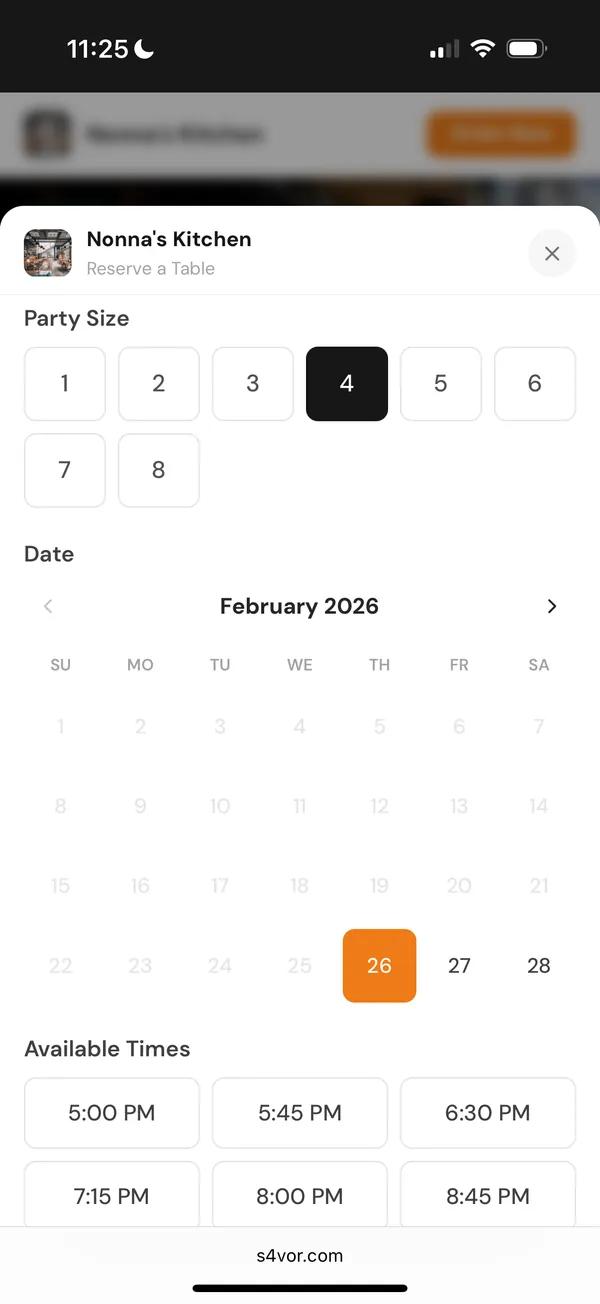
Task: Pick the 8:00 PM slot
Action: pyautogui.click(x=300, y=1195)
